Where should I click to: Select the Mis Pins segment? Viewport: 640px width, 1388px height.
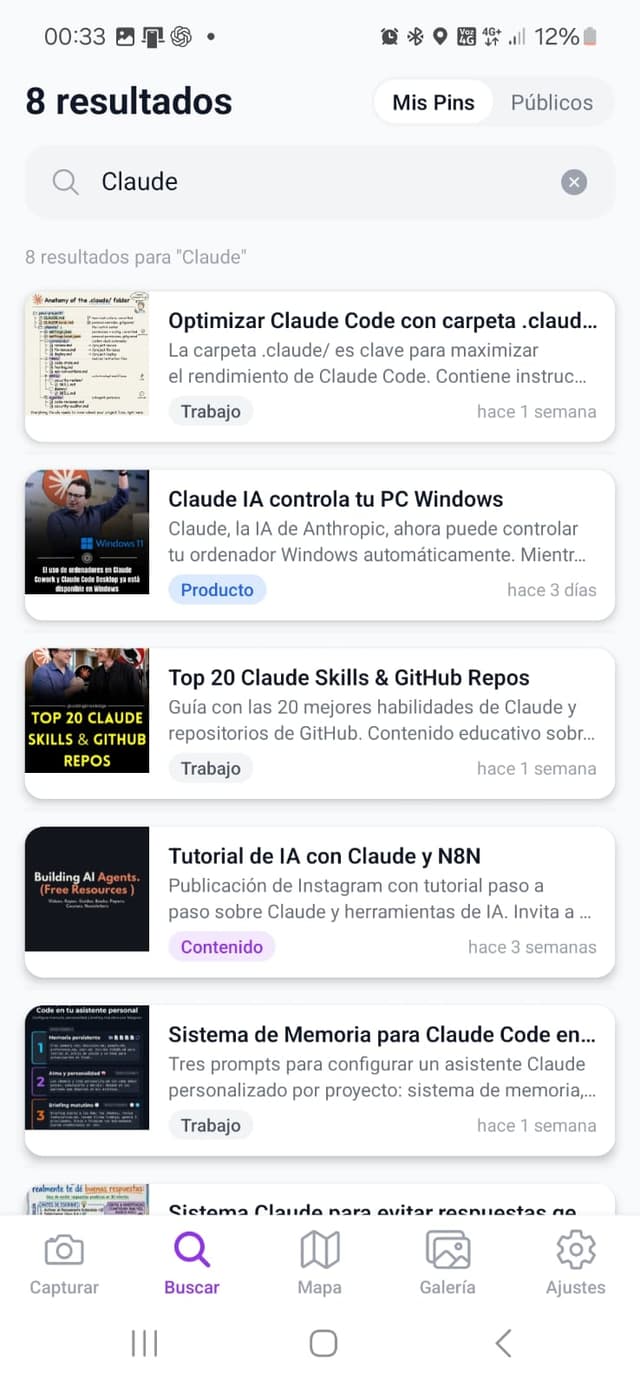click(x=433, y=102)
